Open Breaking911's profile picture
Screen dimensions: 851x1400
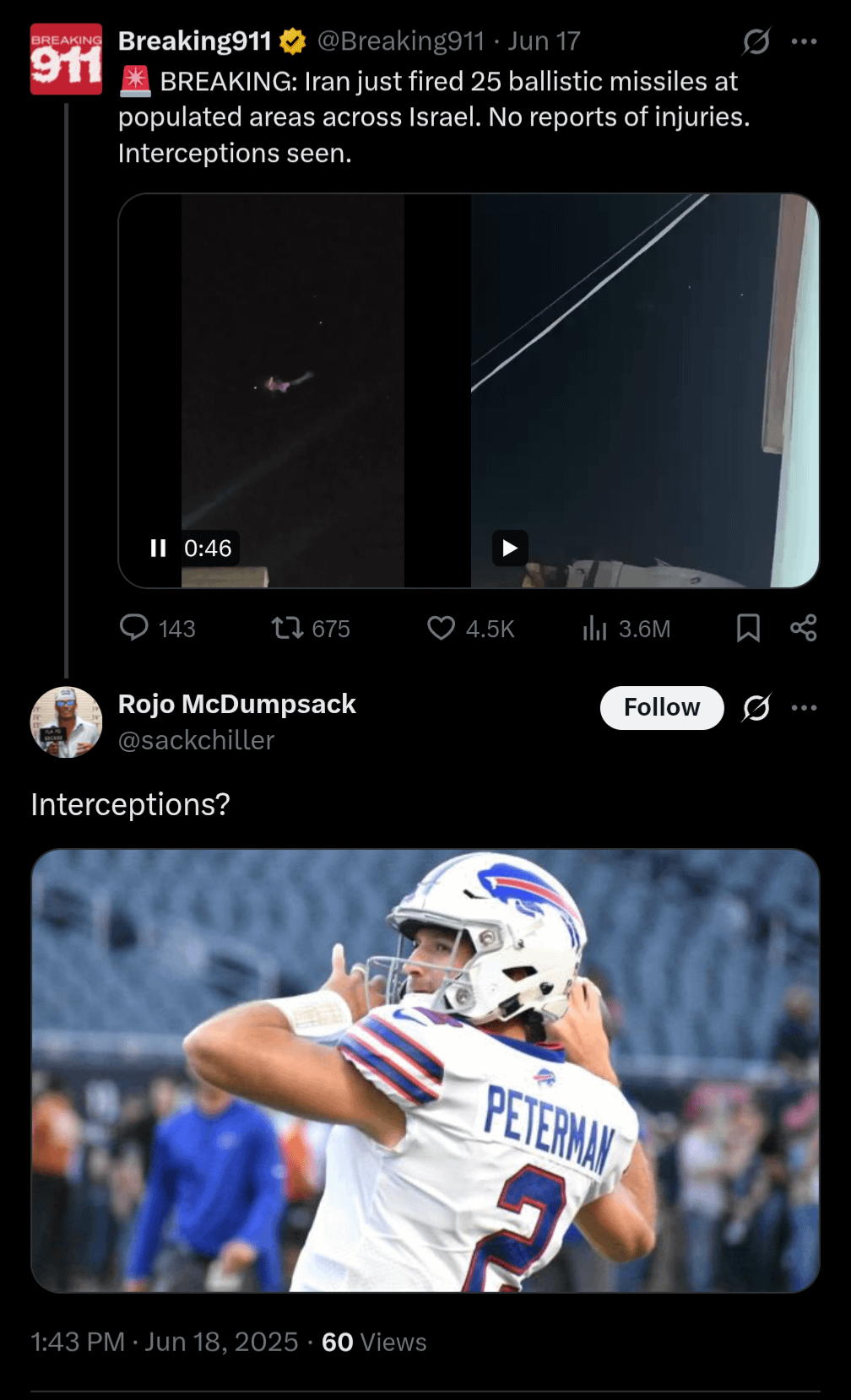(66, 59)
